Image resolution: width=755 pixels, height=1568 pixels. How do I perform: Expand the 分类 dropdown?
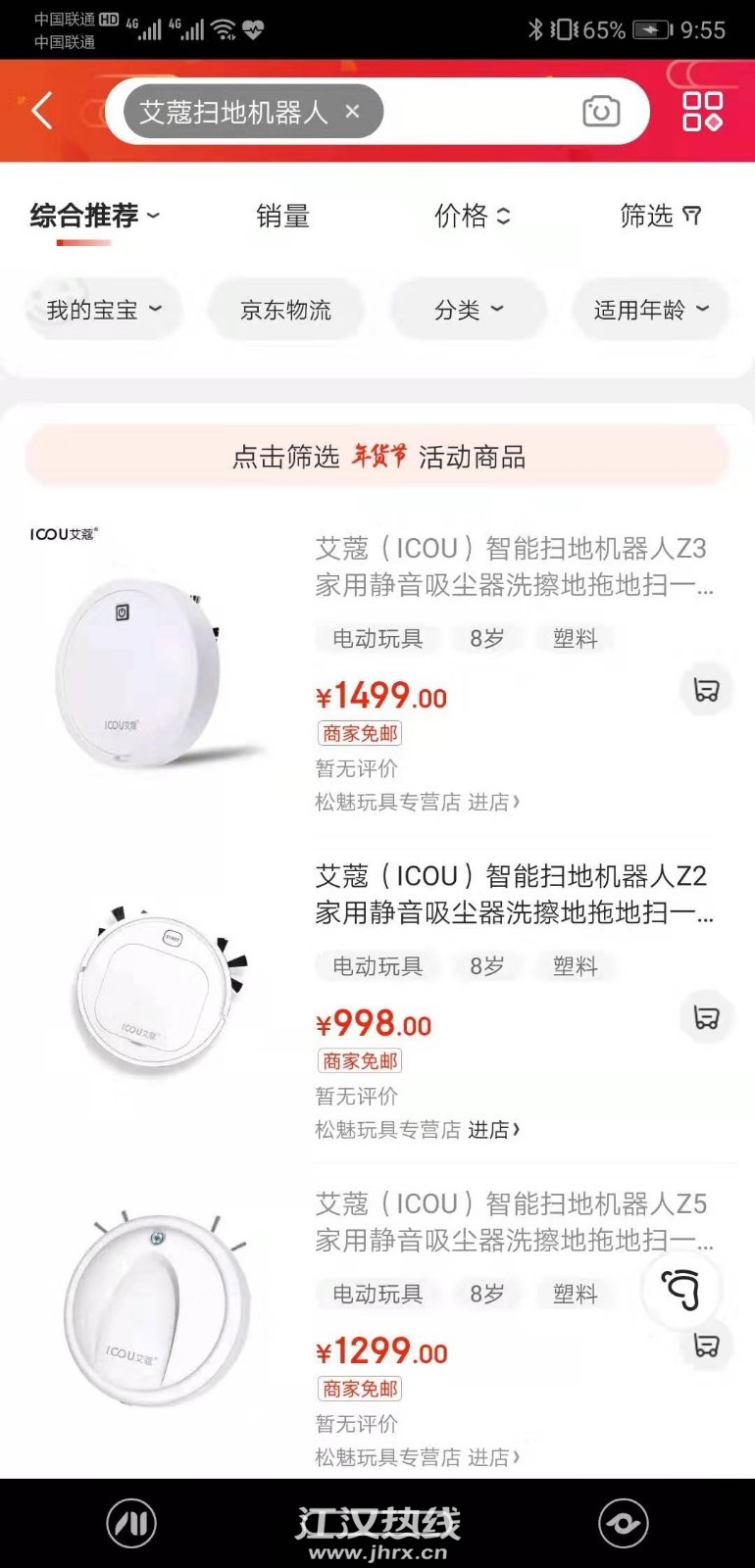click(x=468, y=311)
